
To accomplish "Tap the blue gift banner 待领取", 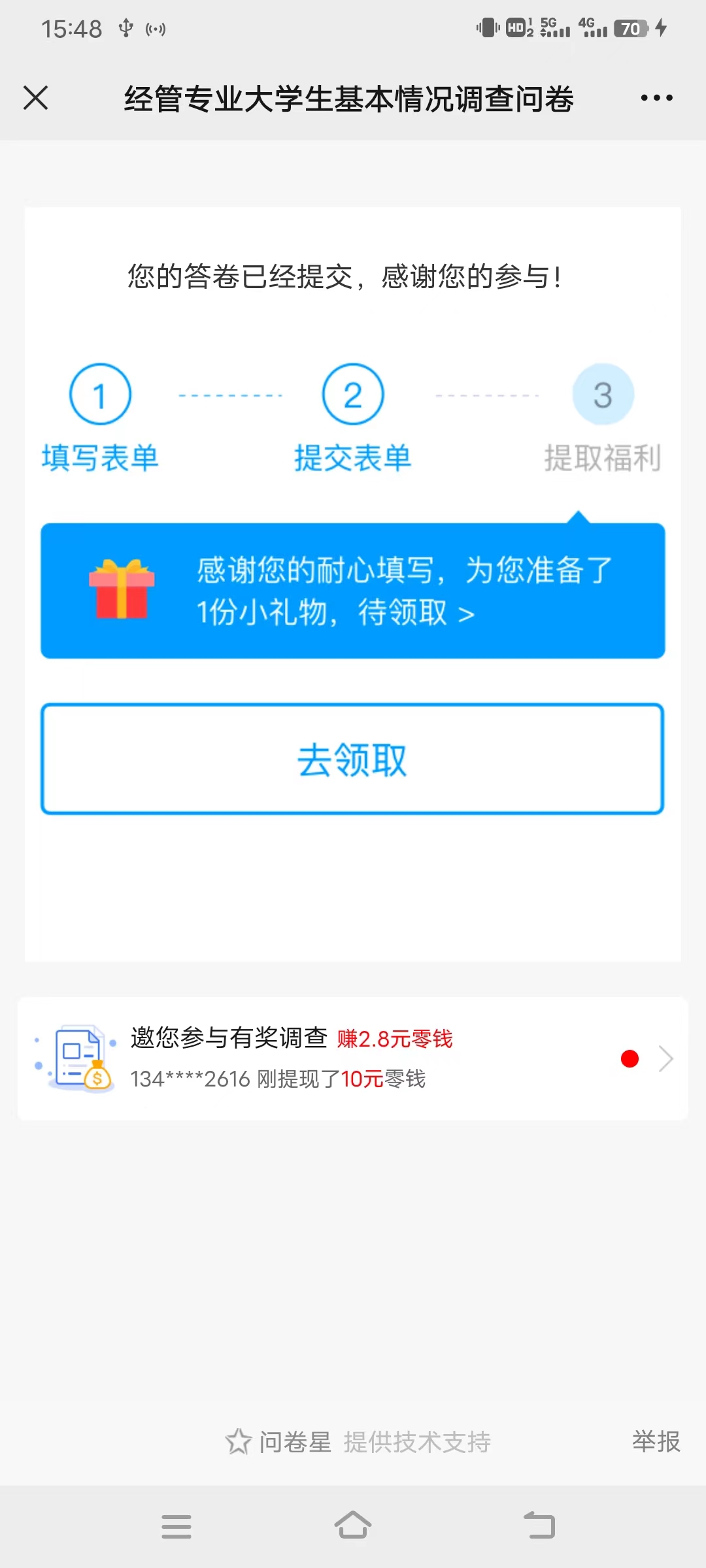I will [353, 591].
